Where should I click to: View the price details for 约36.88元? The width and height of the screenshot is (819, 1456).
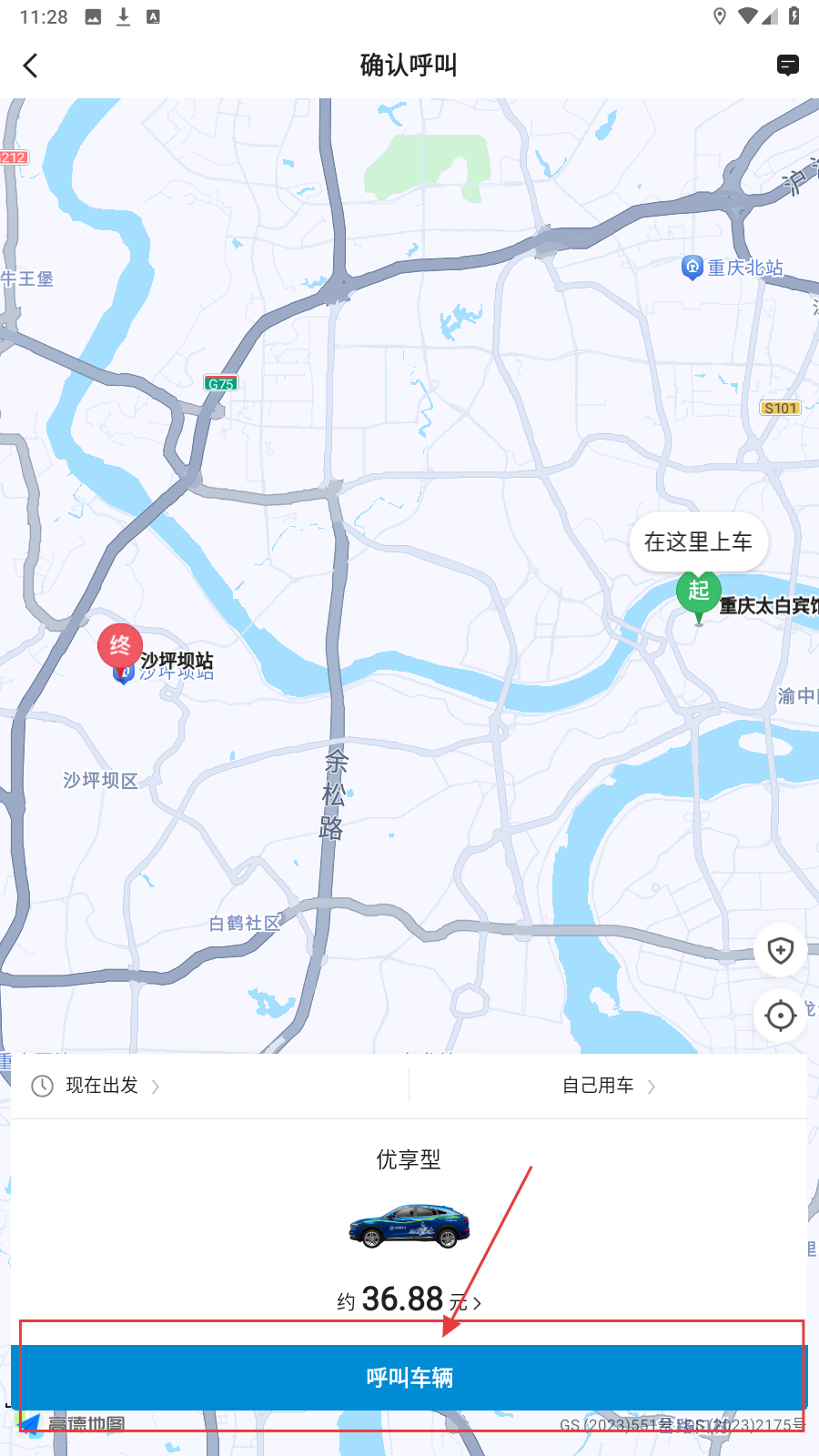[409, 1300]
